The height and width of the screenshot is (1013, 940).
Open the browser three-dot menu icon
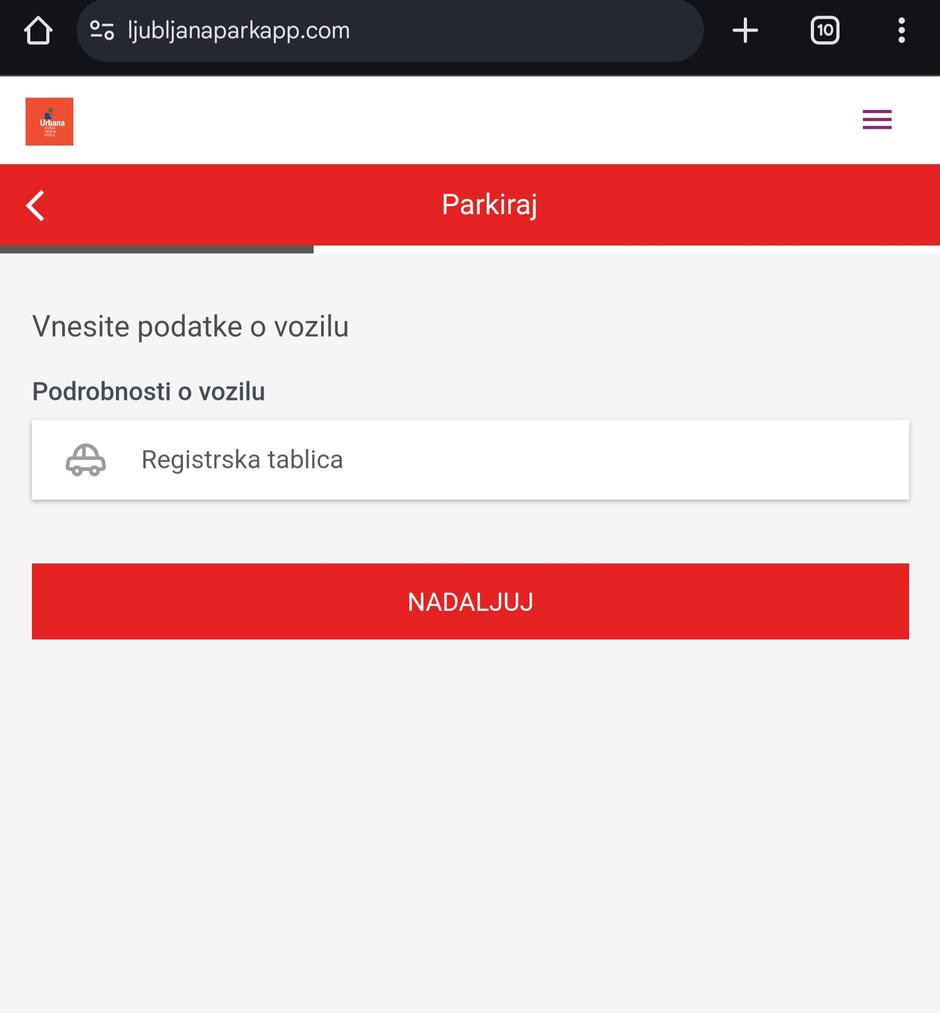click(x=900, y=30)
